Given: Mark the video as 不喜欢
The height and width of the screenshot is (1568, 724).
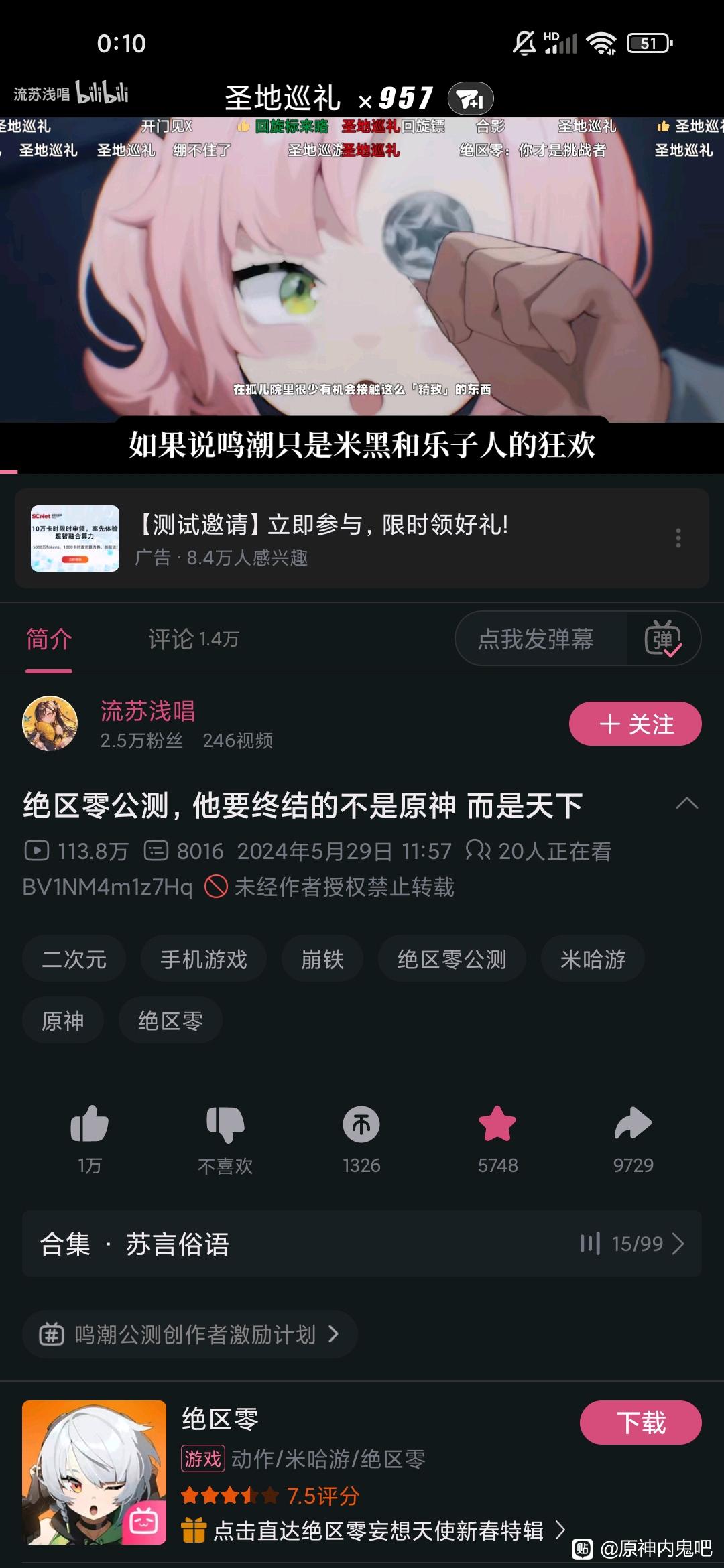Looking at the screenshot, I should 225,1124.
